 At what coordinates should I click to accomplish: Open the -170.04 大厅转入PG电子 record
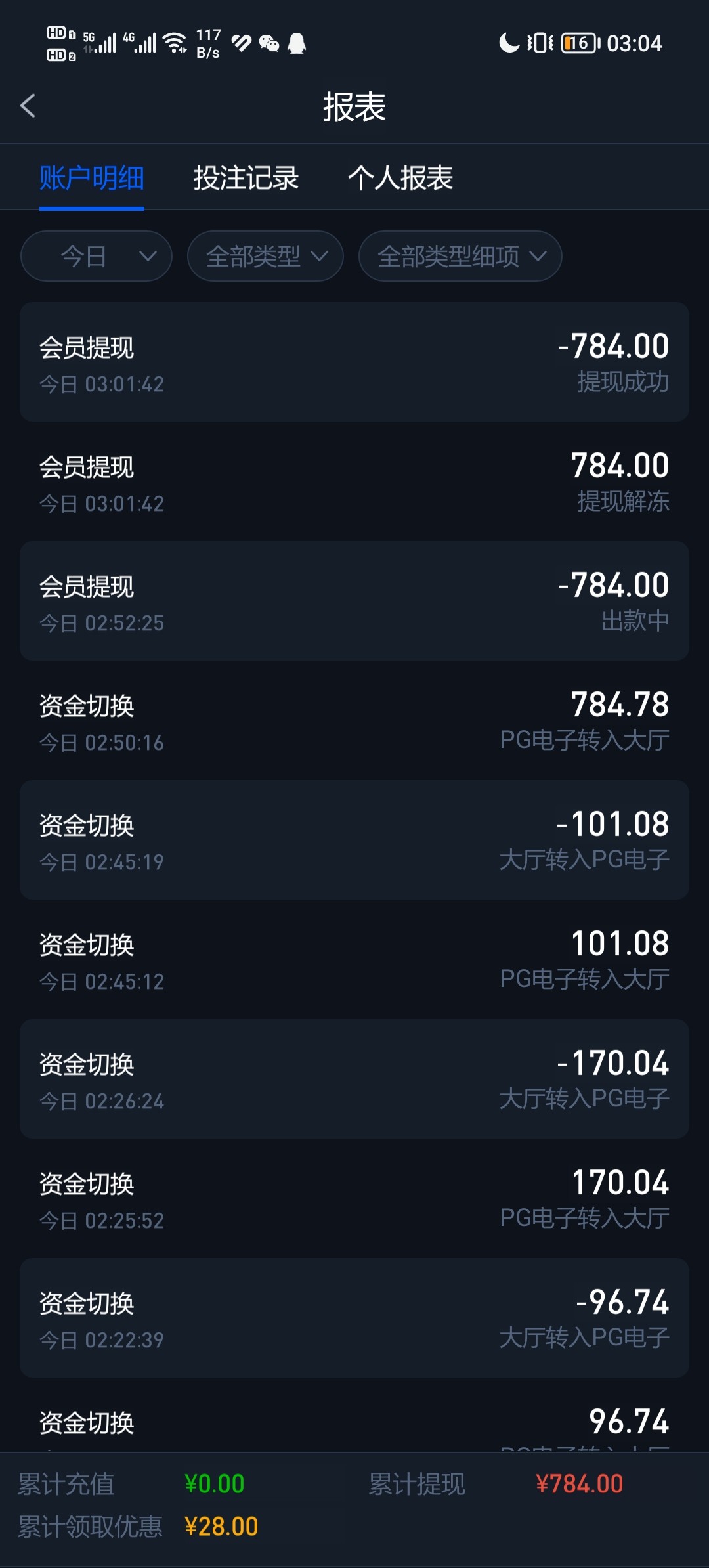354,1079
